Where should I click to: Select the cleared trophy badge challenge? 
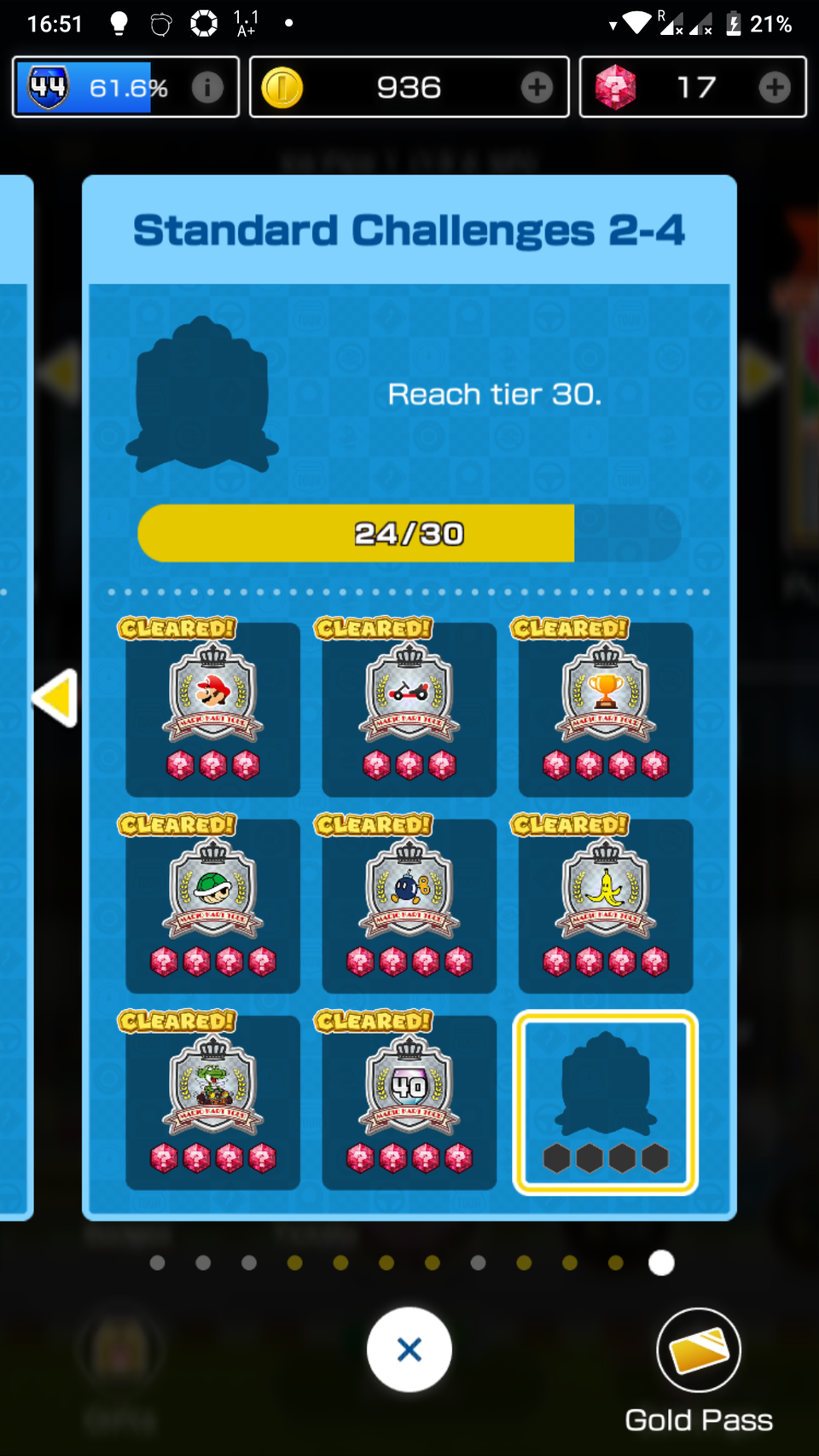tap(606, 709)
